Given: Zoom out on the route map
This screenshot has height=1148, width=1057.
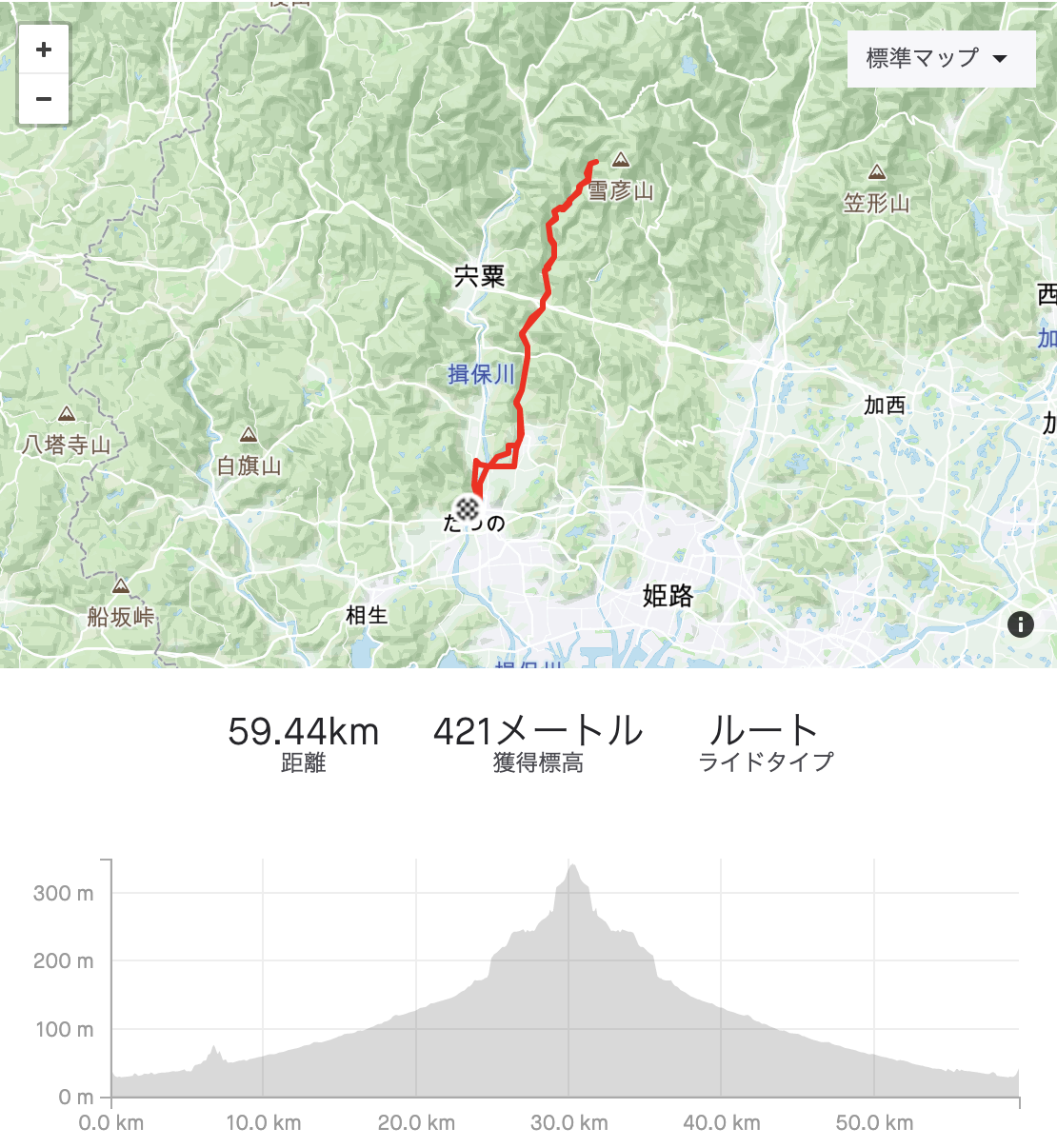Looking at the screenshot, I should [x=44, y=99].
